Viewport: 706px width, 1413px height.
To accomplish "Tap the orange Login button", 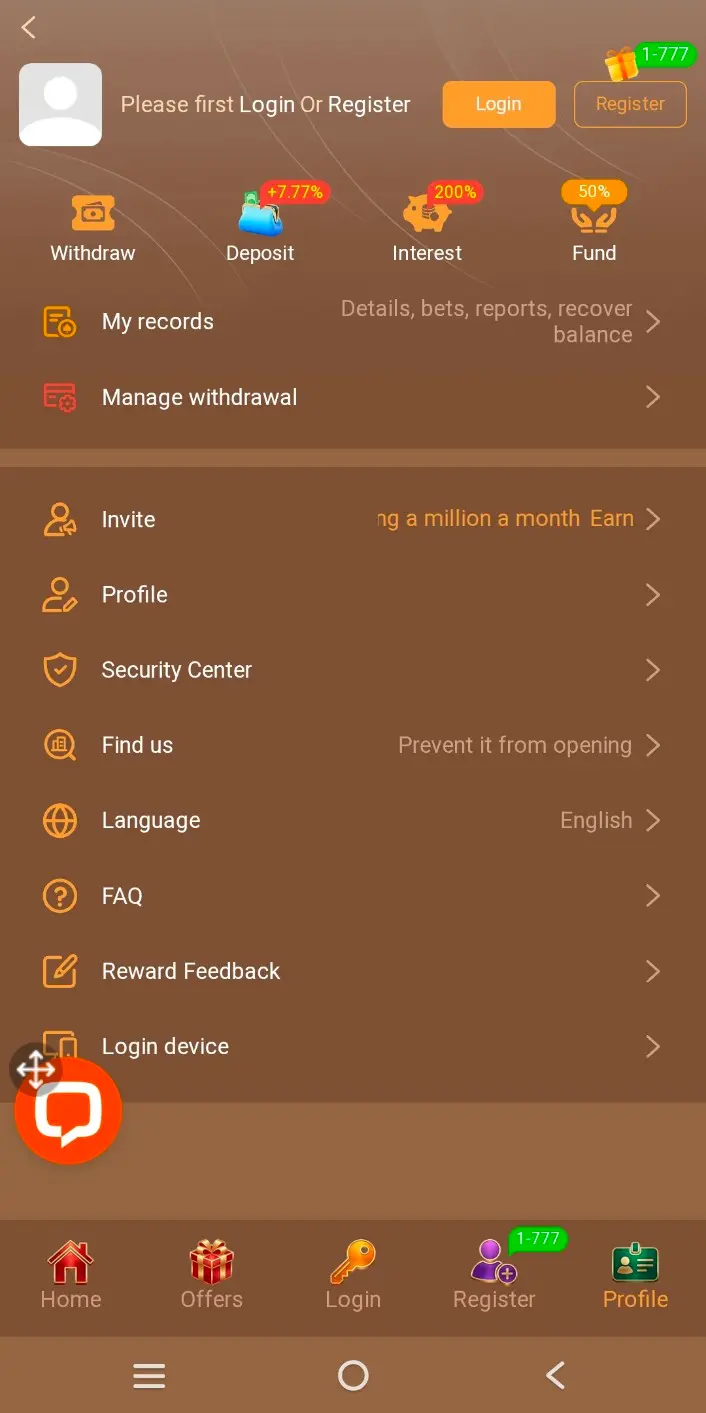I will tap(498, 104).
